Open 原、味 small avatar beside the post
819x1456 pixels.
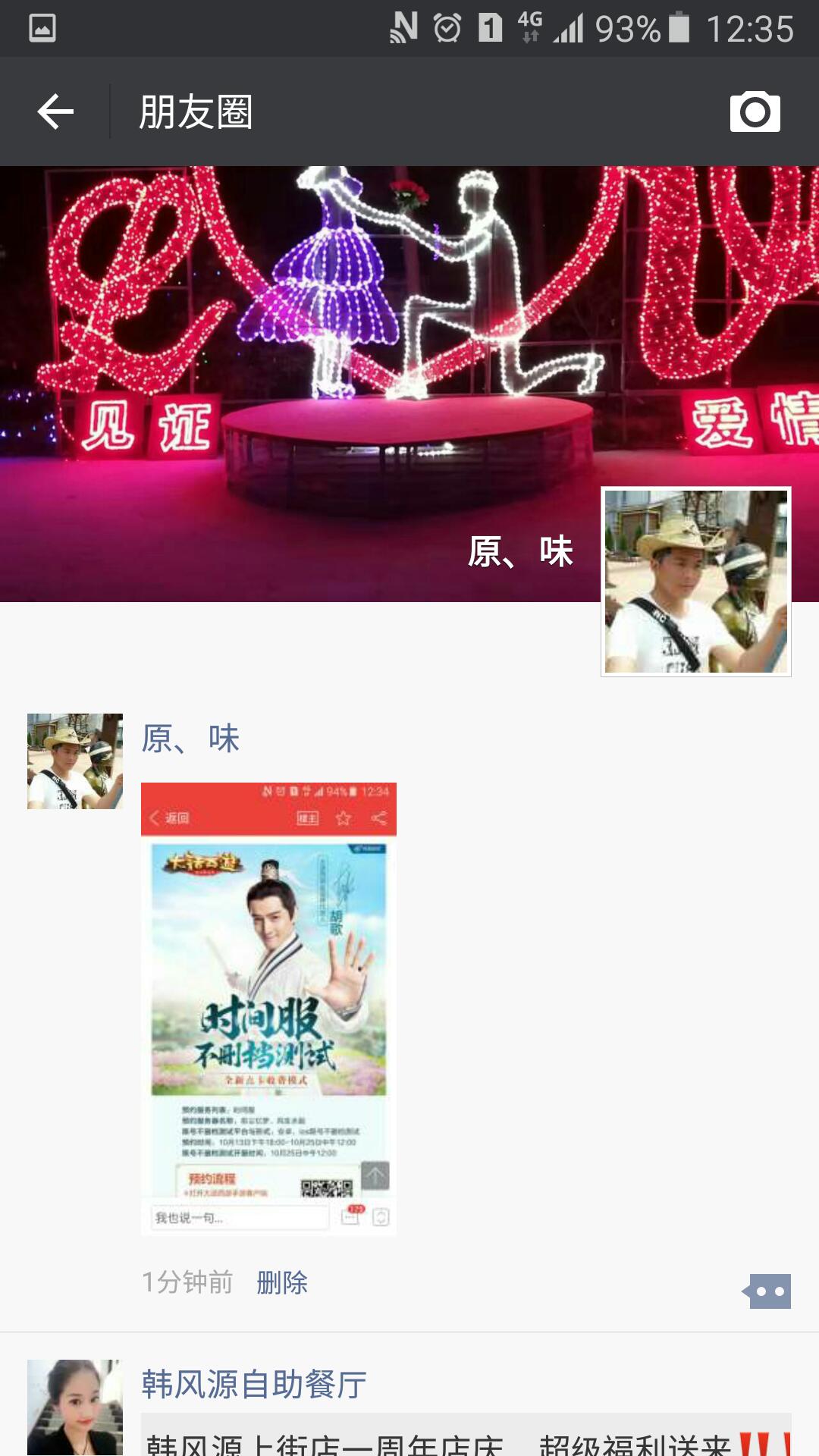pos(74,761)
